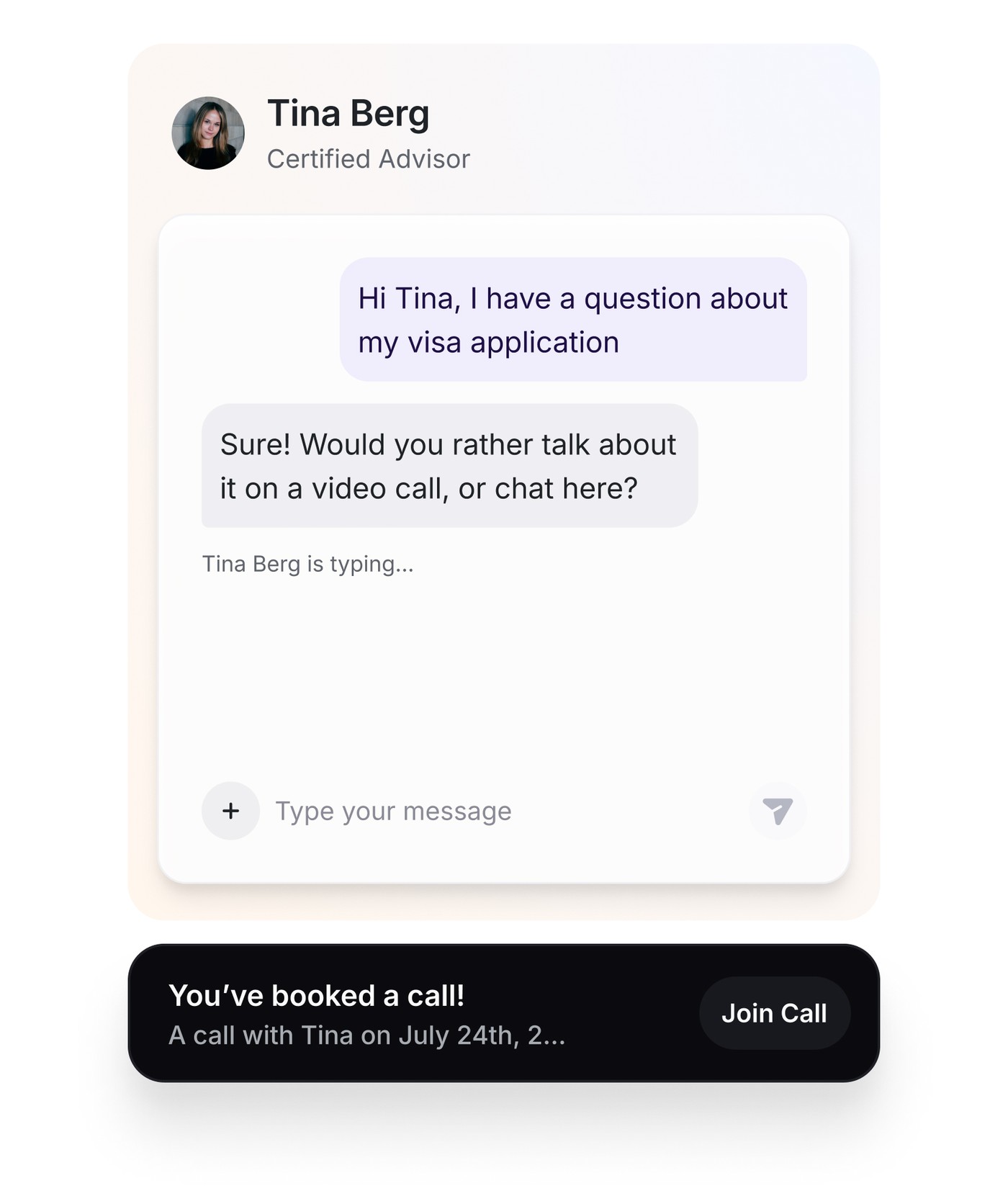Screen dimensions: 1008x1191
Task: Tap the plus attachment button
Action: tap(230, 811)
